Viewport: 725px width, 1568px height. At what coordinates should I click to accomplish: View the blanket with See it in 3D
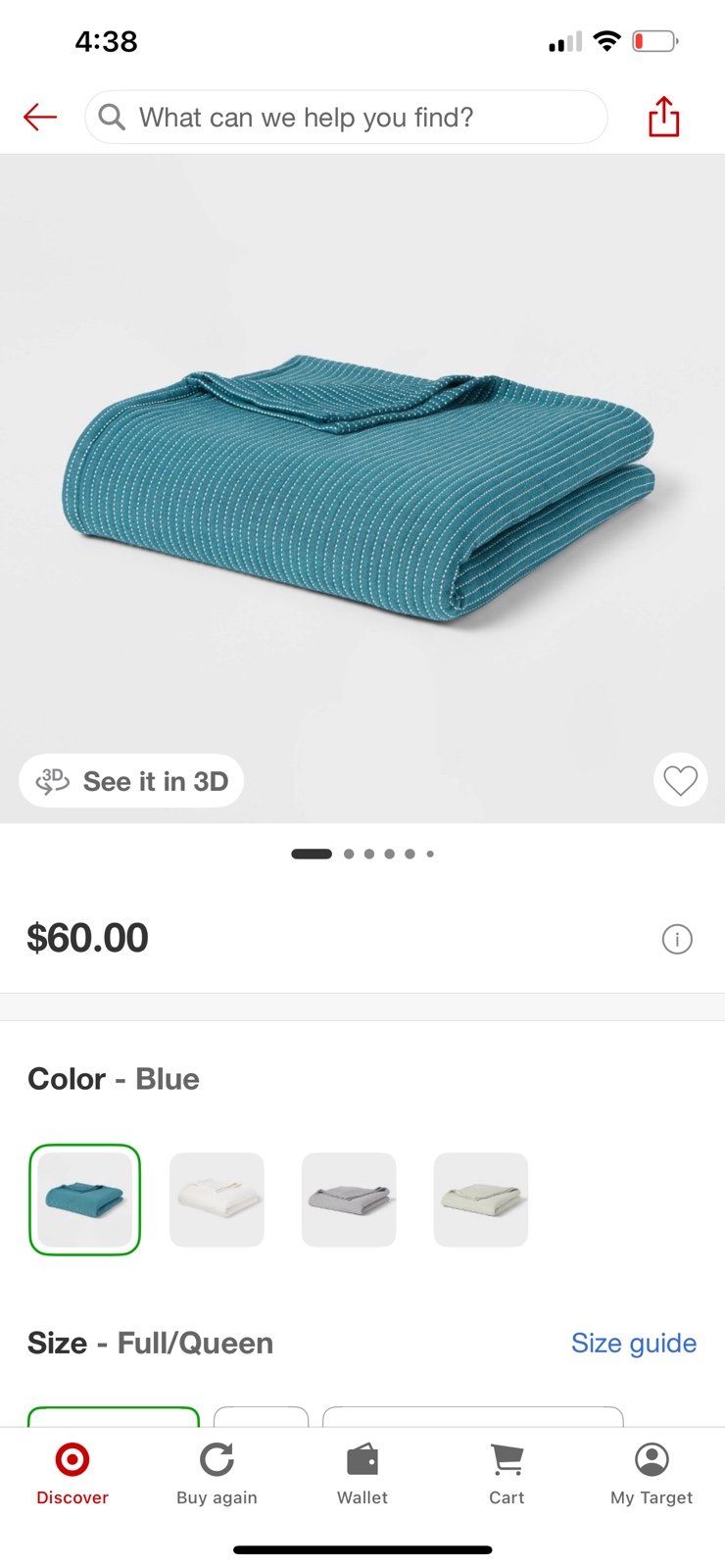click(131, 781)
